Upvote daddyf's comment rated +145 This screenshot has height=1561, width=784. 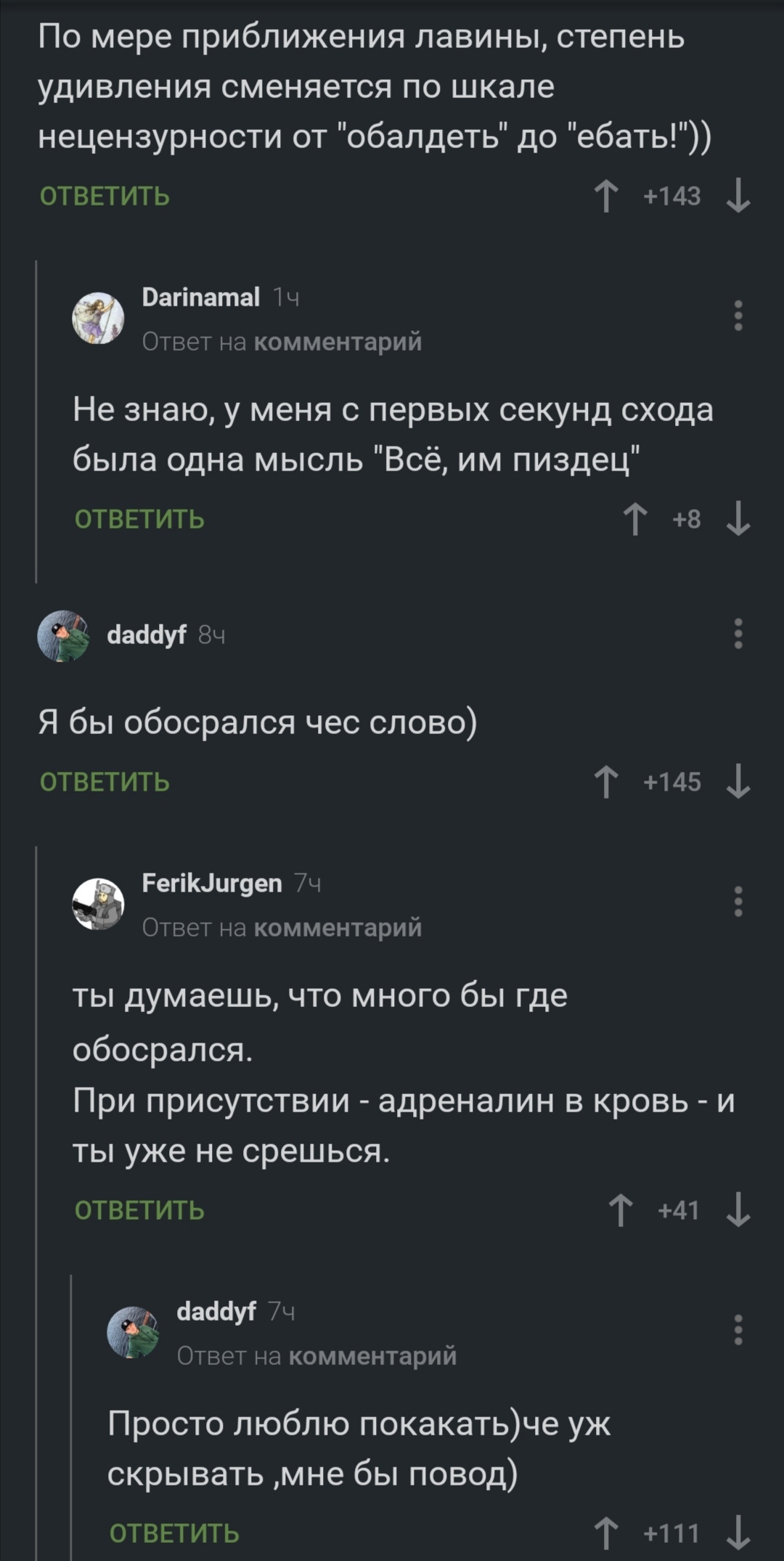606,782
